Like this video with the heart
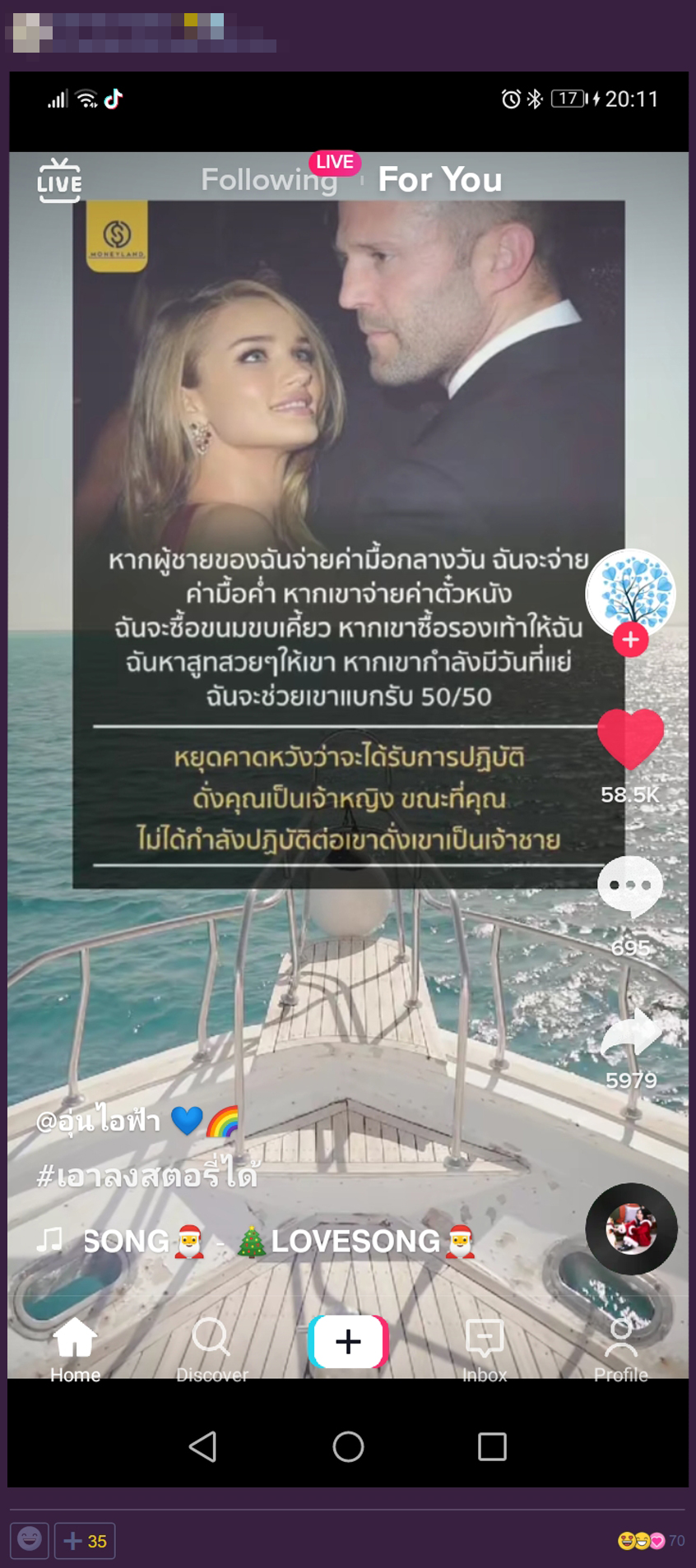 coord(630,738)
